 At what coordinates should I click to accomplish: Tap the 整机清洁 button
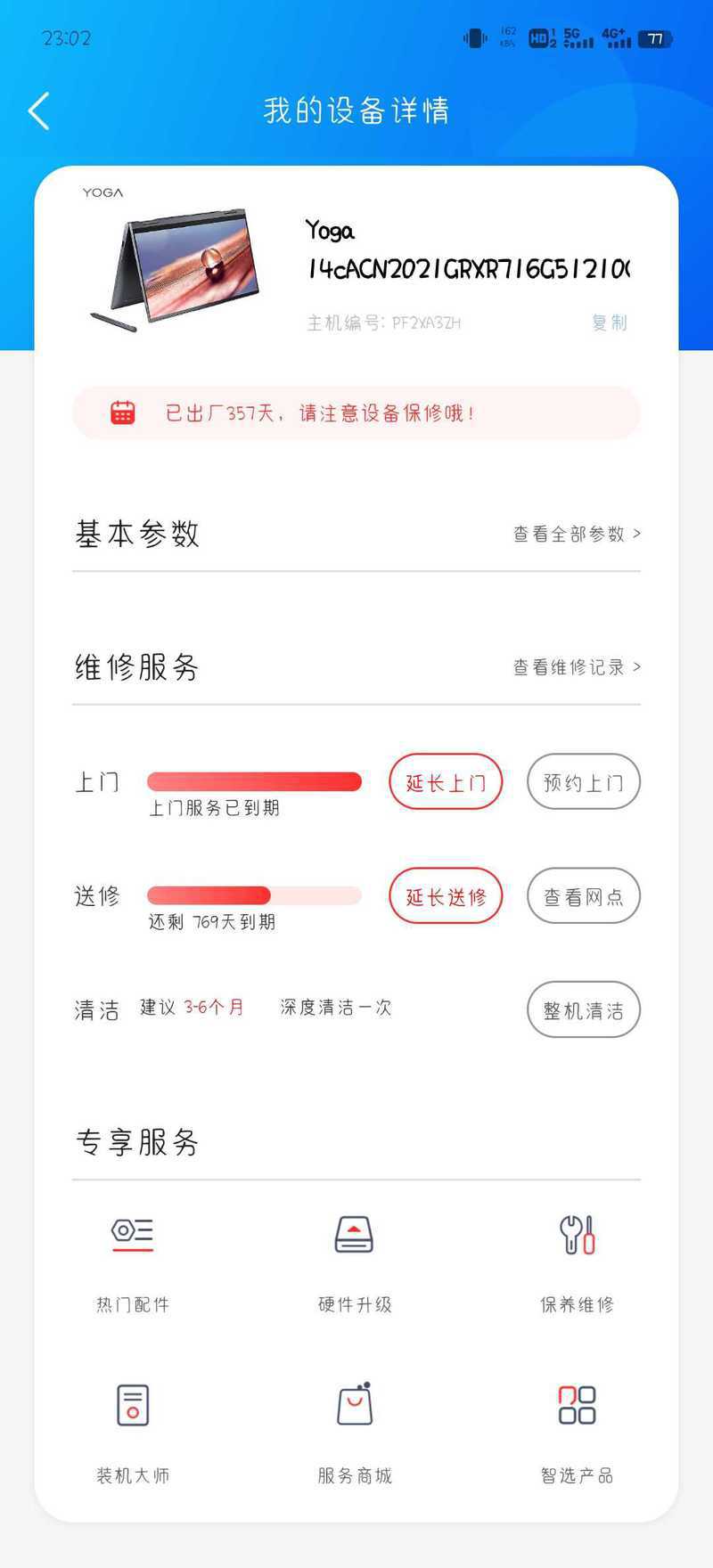(x=584, y=1010)
